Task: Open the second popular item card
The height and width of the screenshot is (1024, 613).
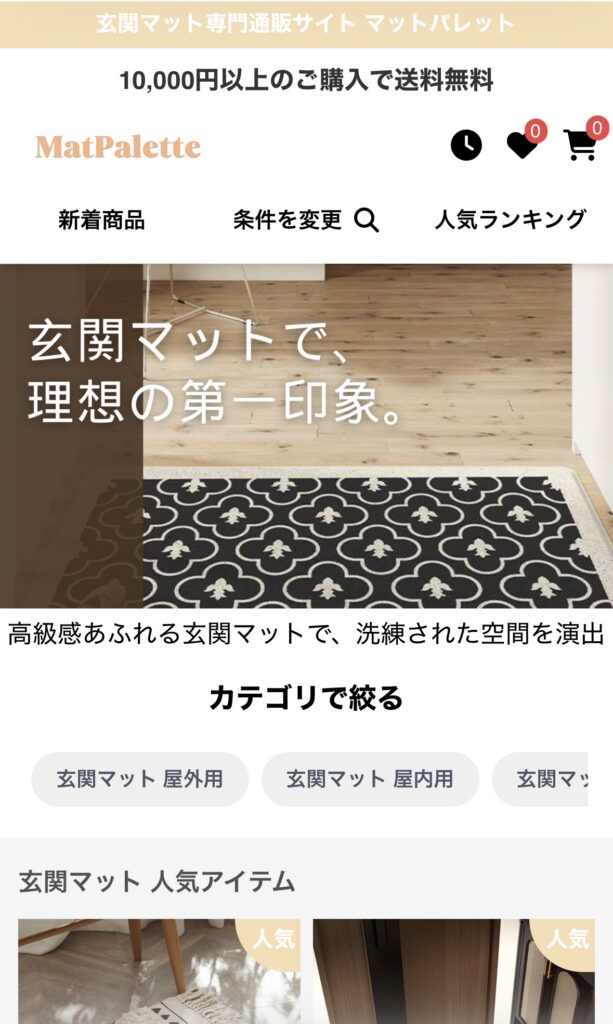Action: [453, 970]
